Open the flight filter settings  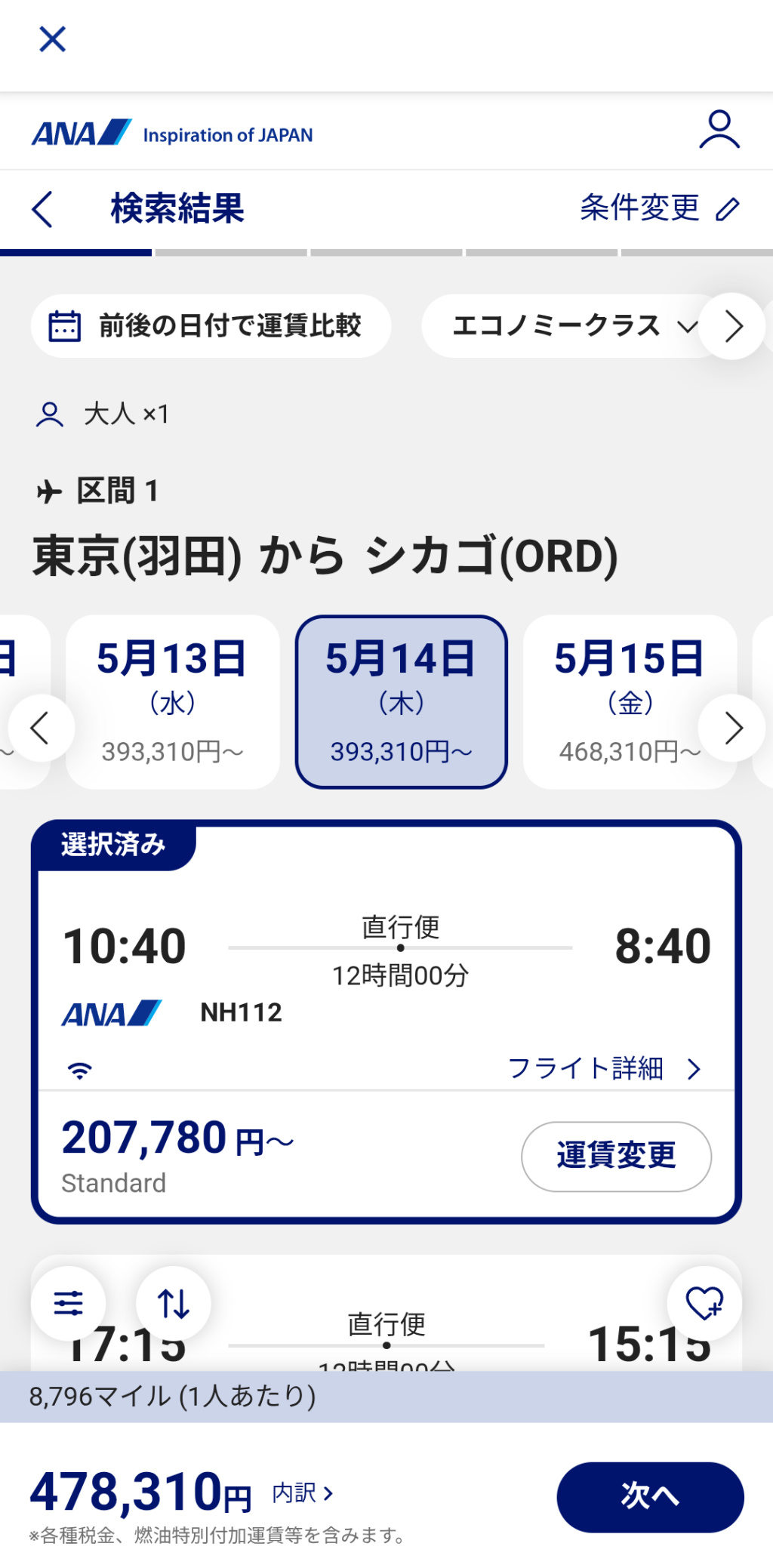pos(68,1303)
